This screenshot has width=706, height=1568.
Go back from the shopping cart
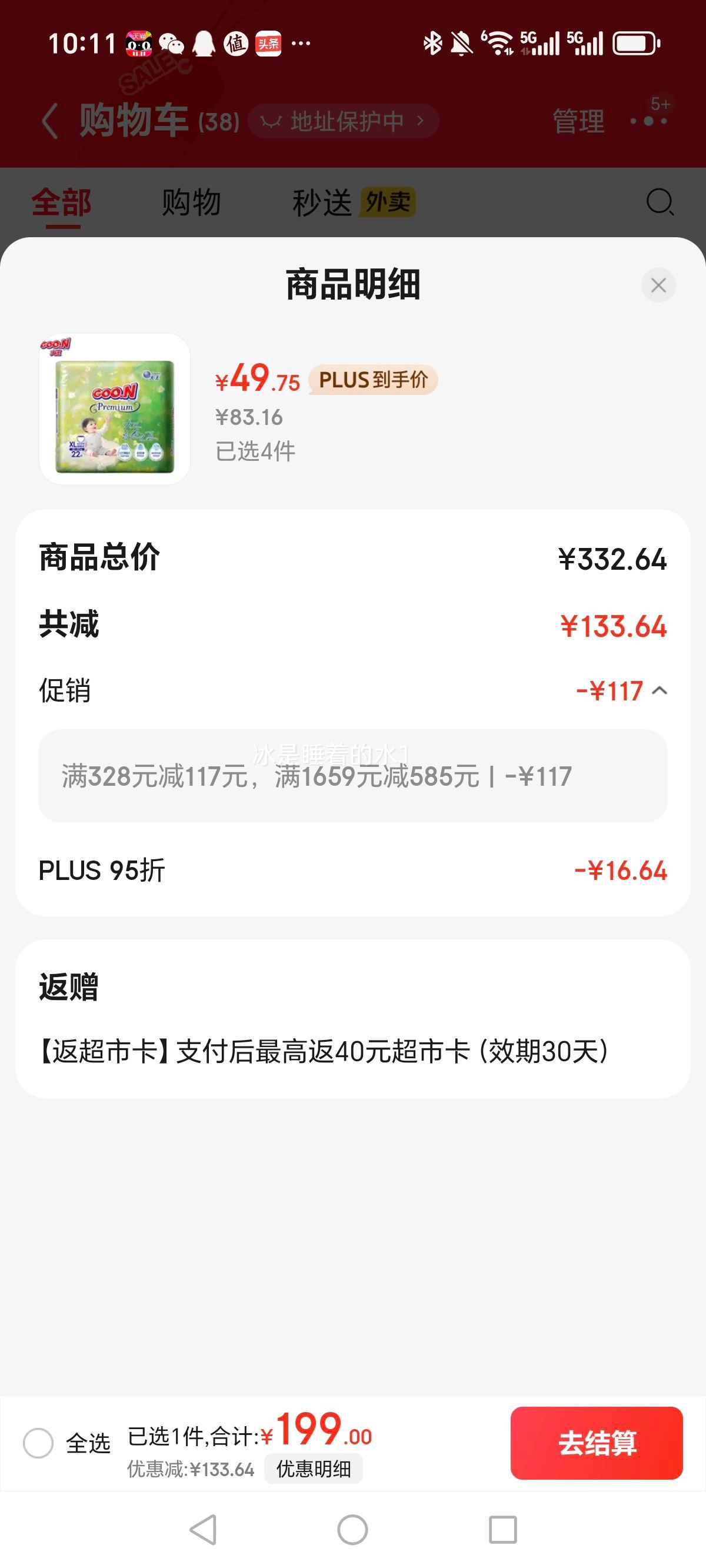pos(51,121)
